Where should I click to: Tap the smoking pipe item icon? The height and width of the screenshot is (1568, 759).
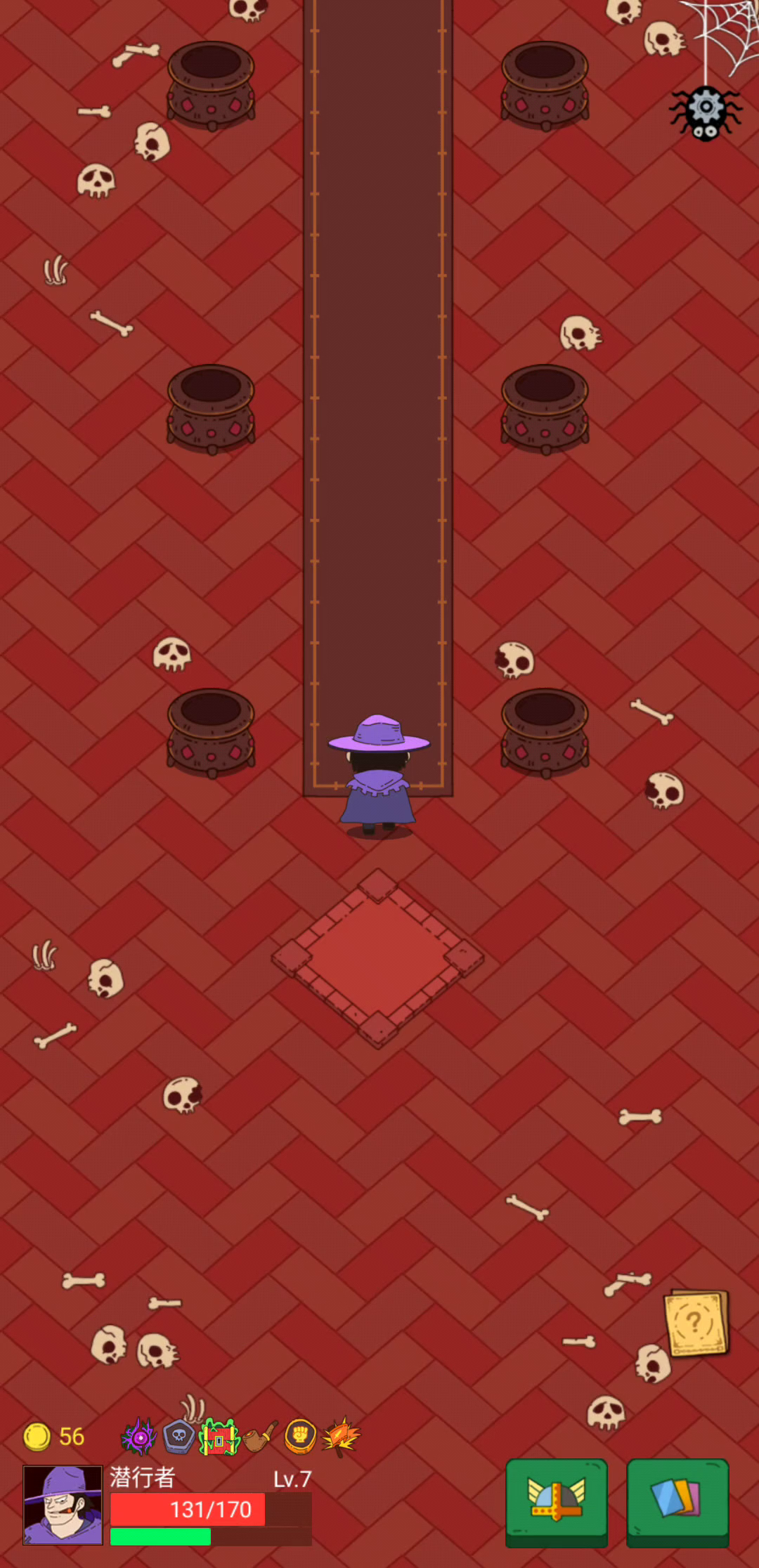pos(260,1437)
